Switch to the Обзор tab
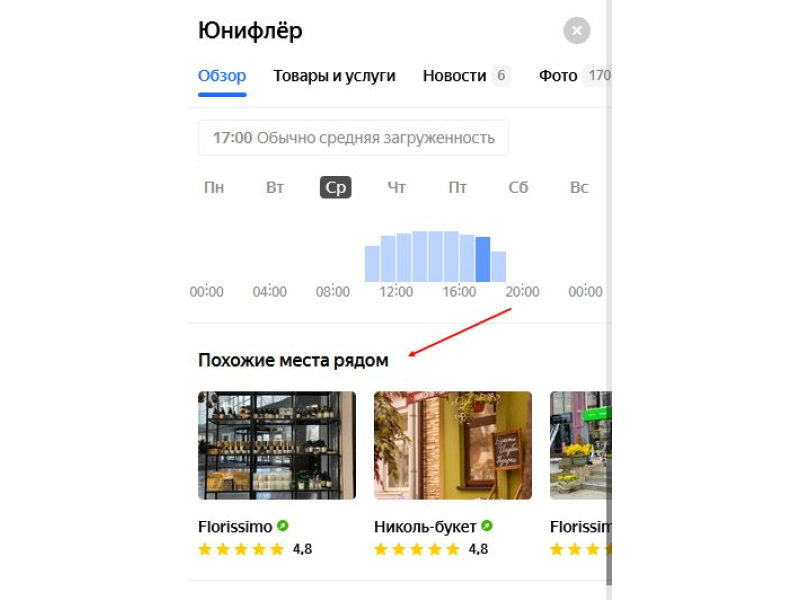The width and height of the screenshot is (800, 600). point(222,76)
